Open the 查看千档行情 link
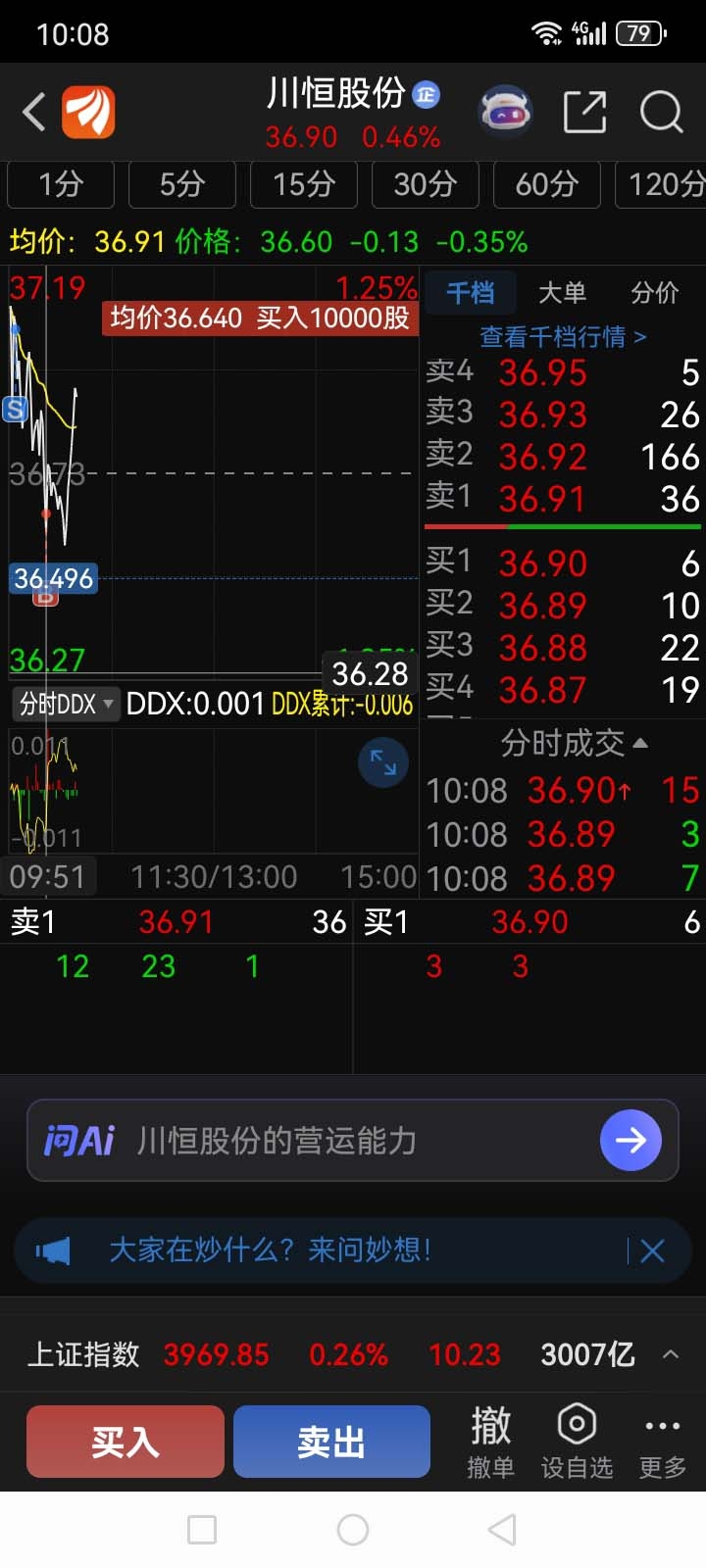 pyautogui.click(x=562, y=337)
